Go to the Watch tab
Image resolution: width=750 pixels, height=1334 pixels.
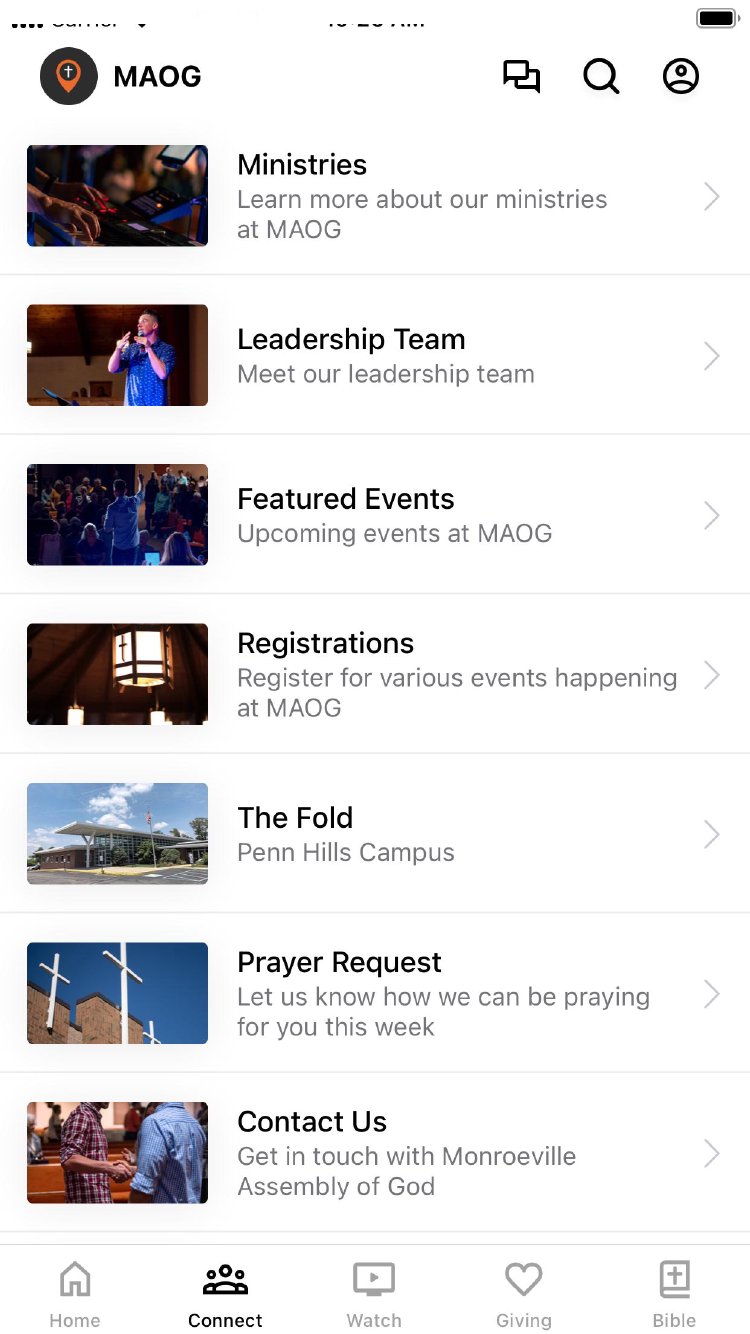point(374,1293)
